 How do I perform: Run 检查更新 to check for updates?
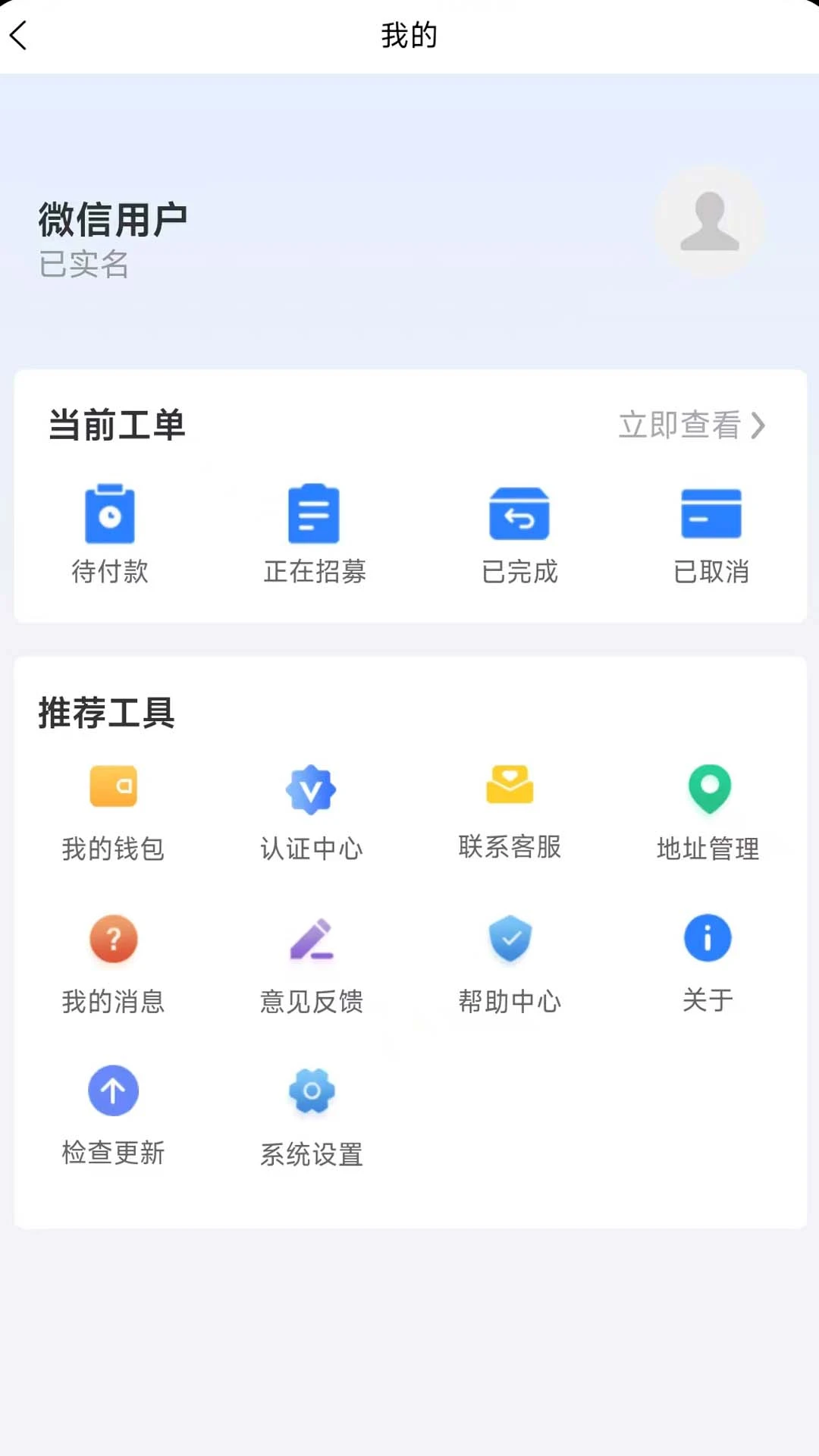112,1115
